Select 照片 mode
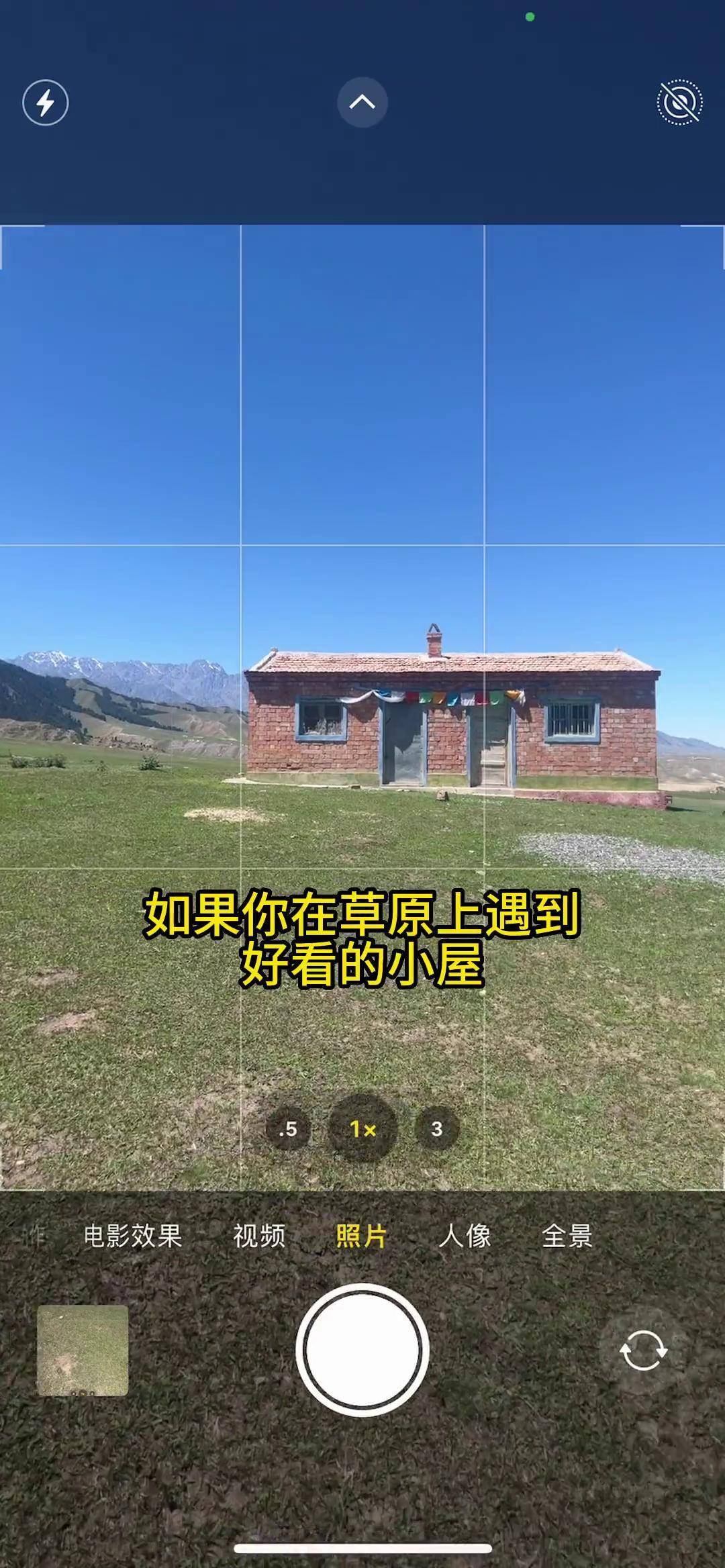Image resolution: width=725 pixels, height=1568 pixels. tap(361, 1236)
